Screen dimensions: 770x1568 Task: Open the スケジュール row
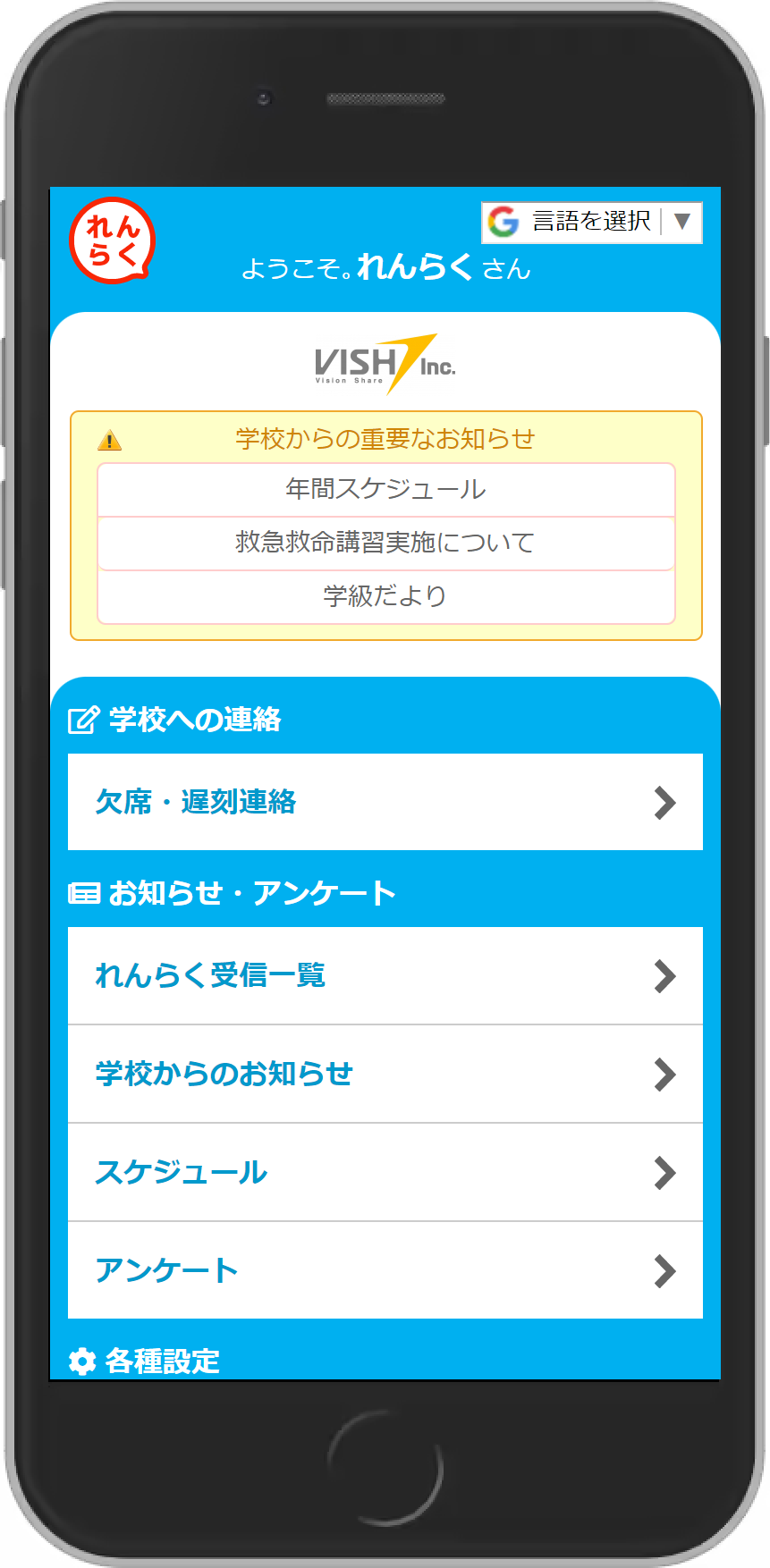[x=385, y=1172]
